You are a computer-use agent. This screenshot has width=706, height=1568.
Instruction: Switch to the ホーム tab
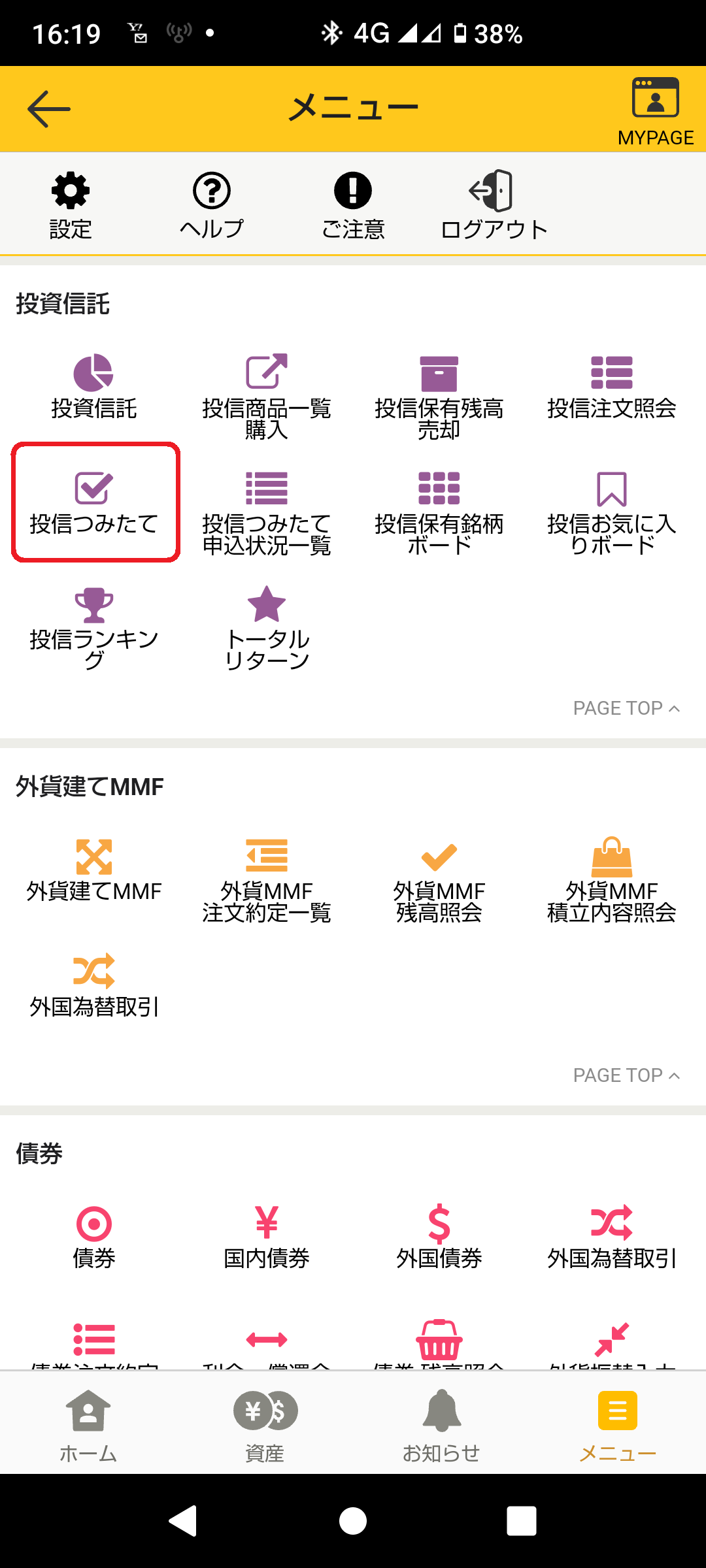(x=88, y=1424)
